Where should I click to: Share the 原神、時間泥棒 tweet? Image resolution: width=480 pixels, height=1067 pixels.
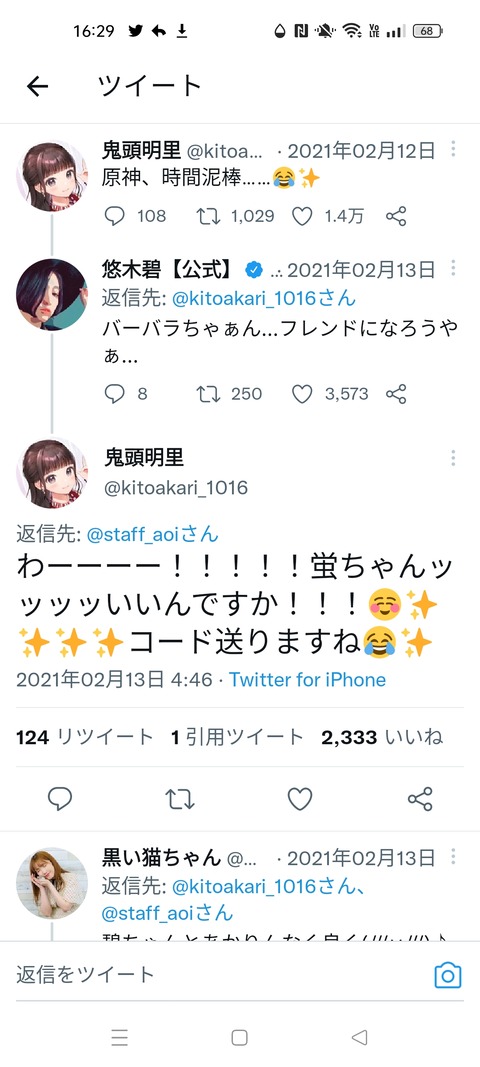point(396,216)
